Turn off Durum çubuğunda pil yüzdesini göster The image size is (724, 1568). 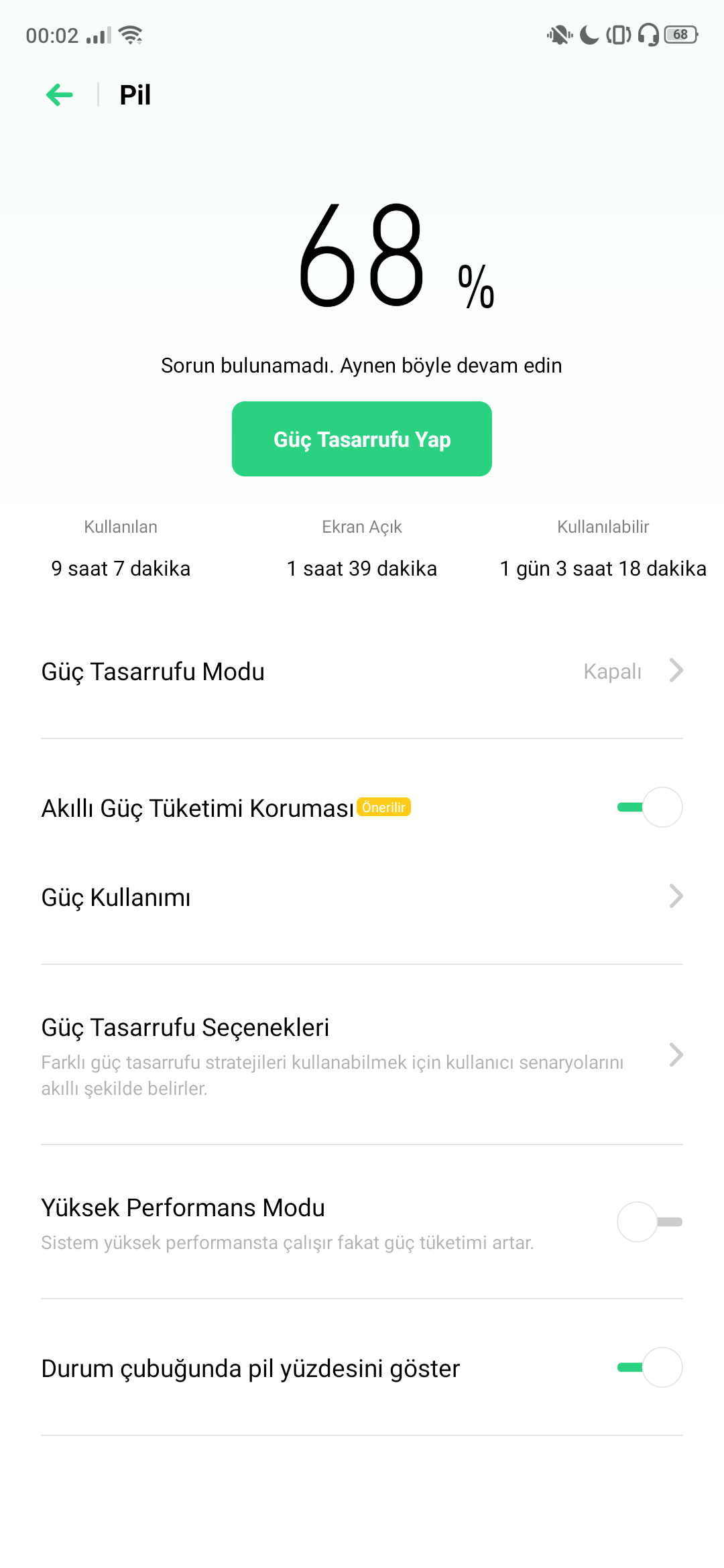[x=649, y=1367]
